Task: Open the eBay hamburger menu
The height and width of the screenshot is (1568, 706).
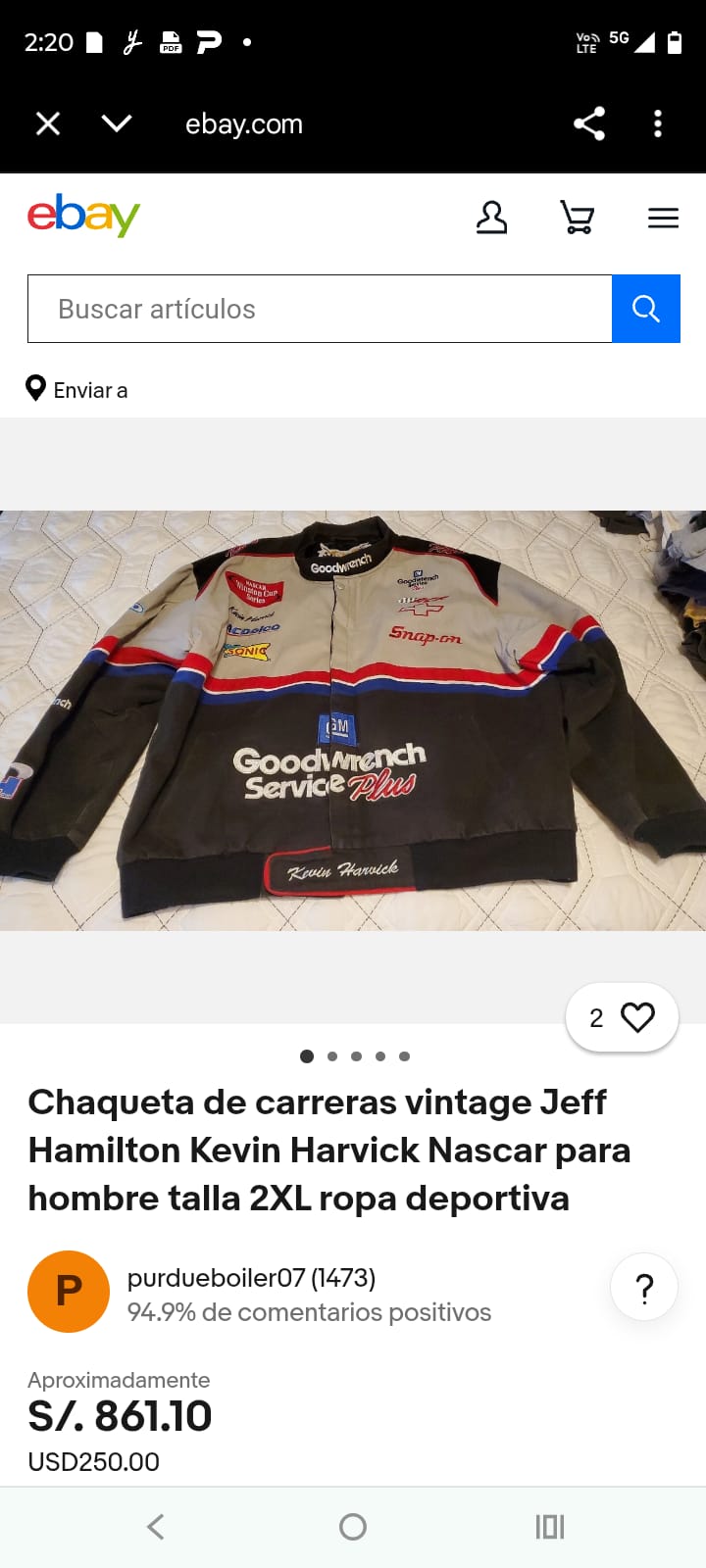Action: tap(663, 218)
